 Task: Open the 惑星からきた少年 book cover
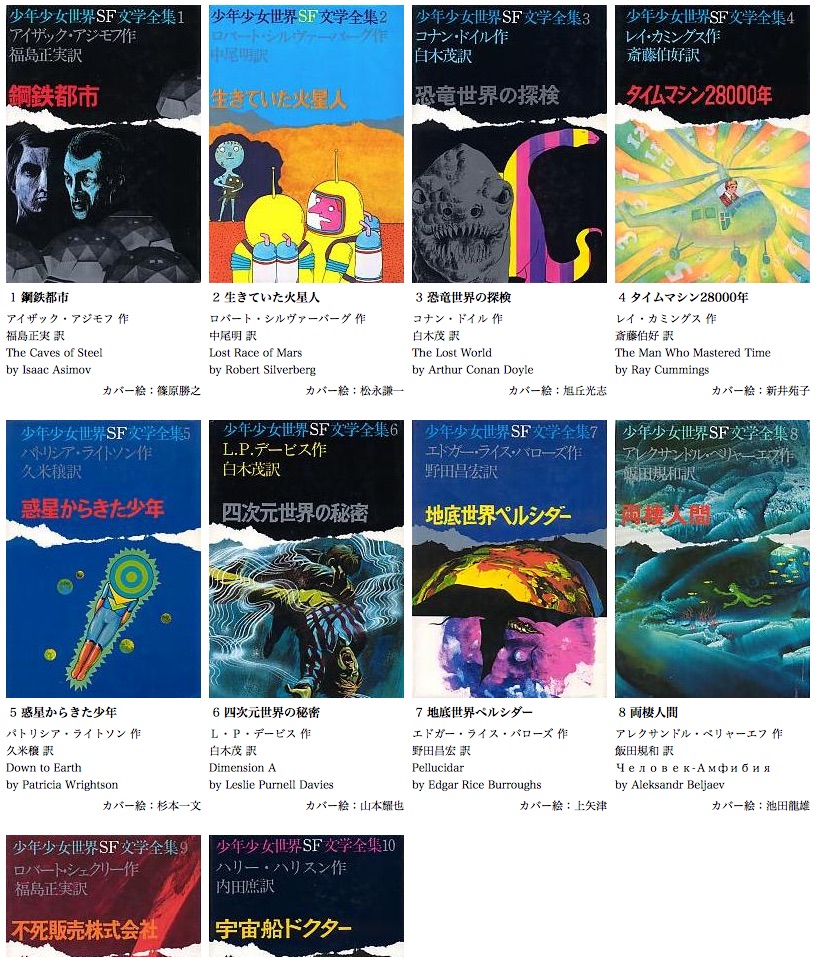[103, 558]
